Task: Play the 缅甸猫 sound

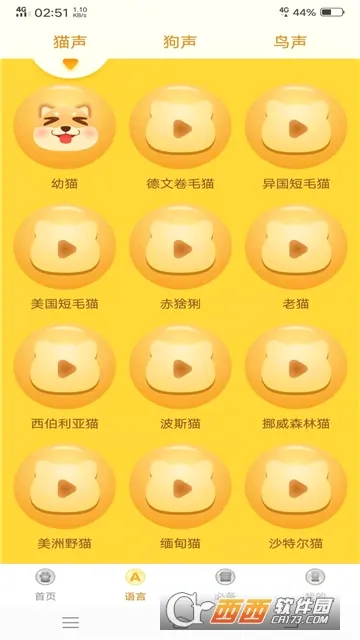Action: pos(180,487)
